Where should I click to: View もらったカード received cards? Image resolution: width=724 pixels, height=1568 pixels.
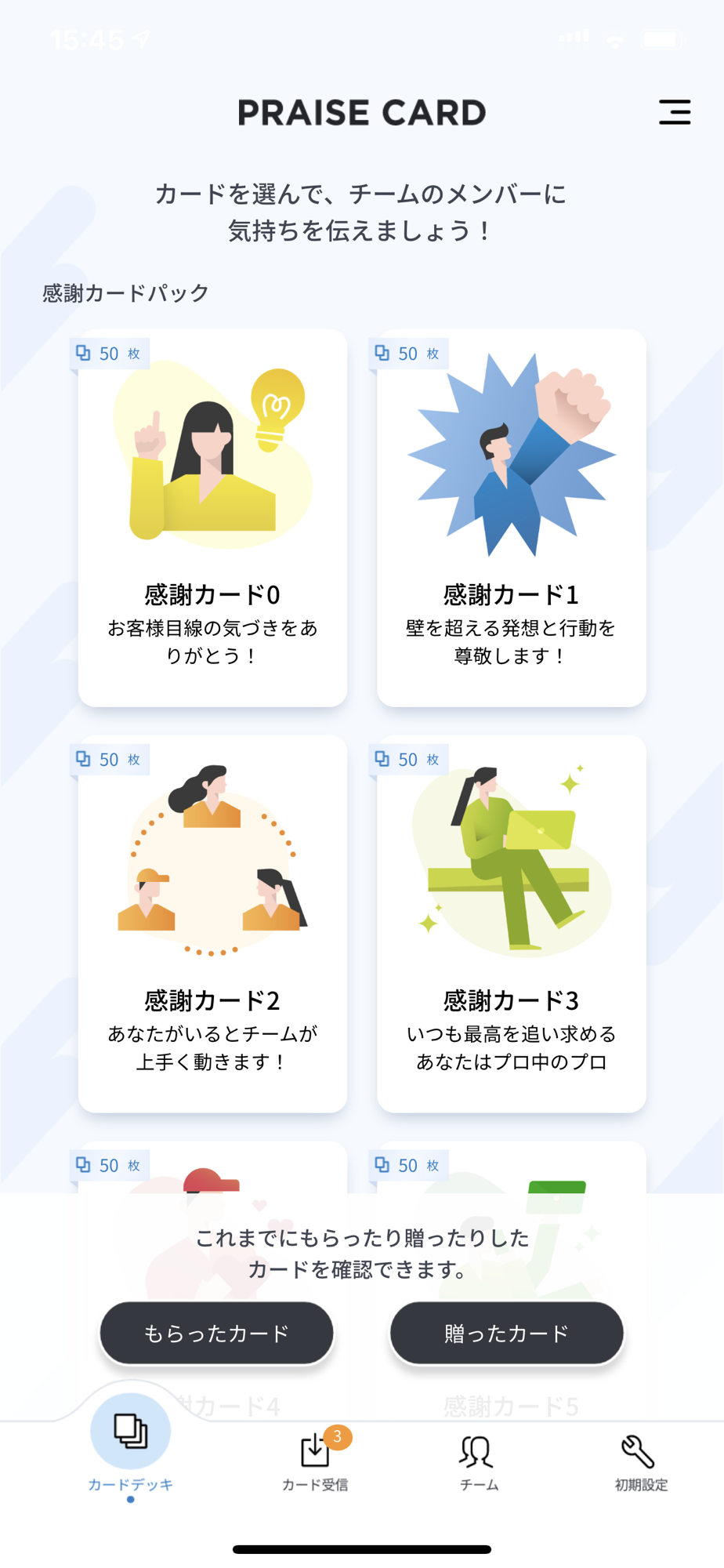tap(216, 1333)
